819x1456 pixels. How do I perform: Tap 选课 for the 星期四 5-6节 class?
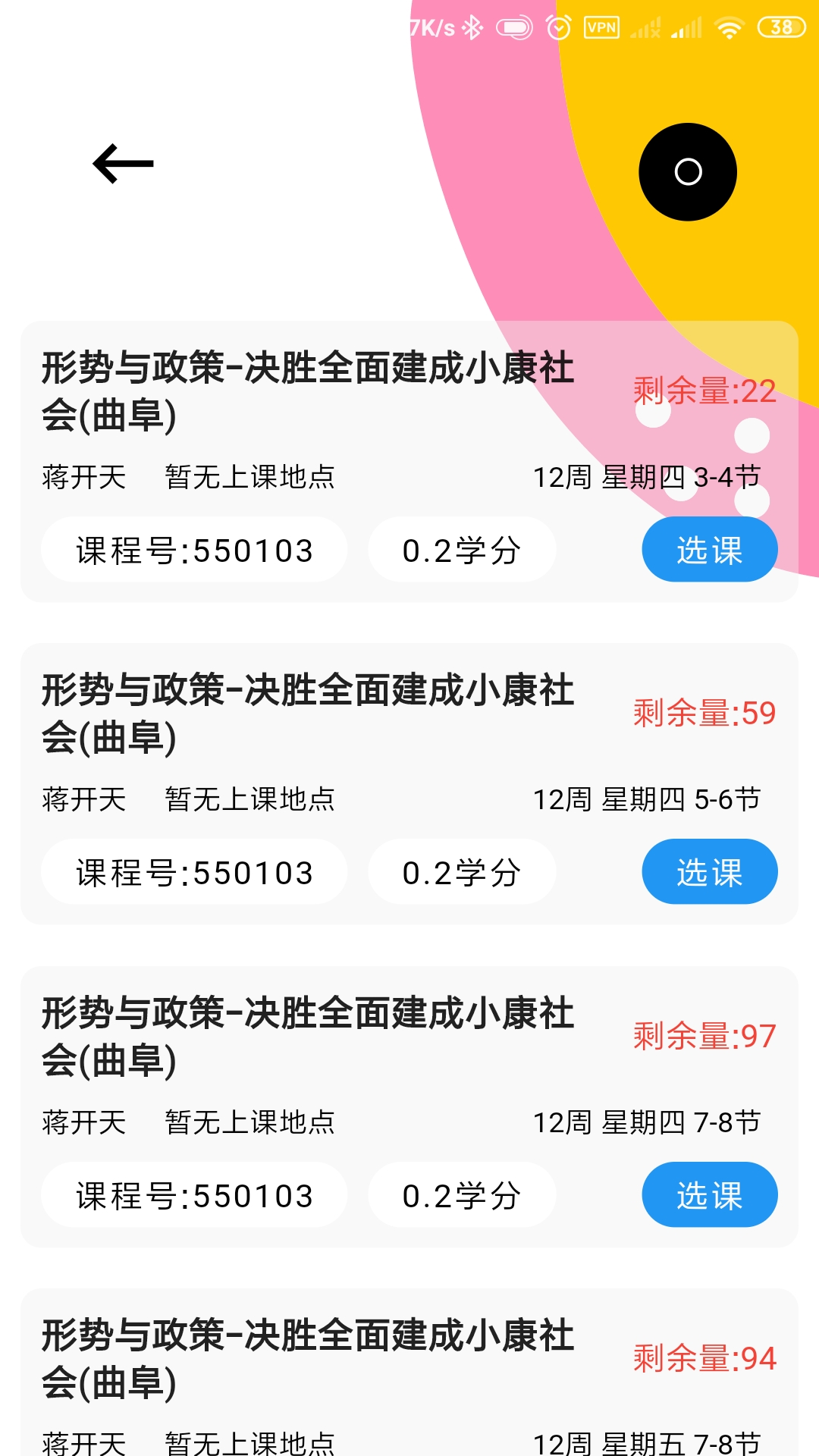pos(709,872)
